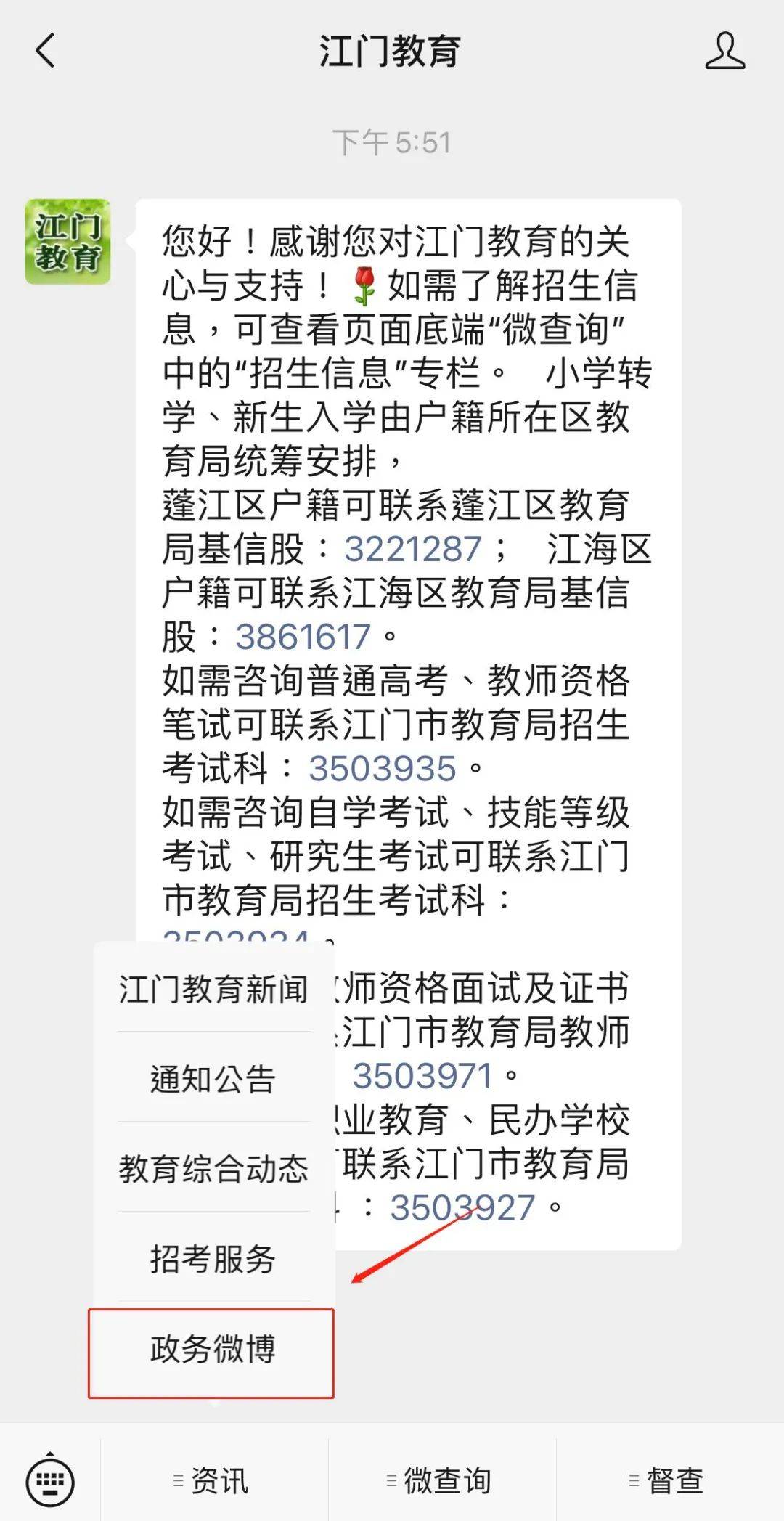
Task: Select 江门教育新闻 from the menu
Action: coord(214,988)
